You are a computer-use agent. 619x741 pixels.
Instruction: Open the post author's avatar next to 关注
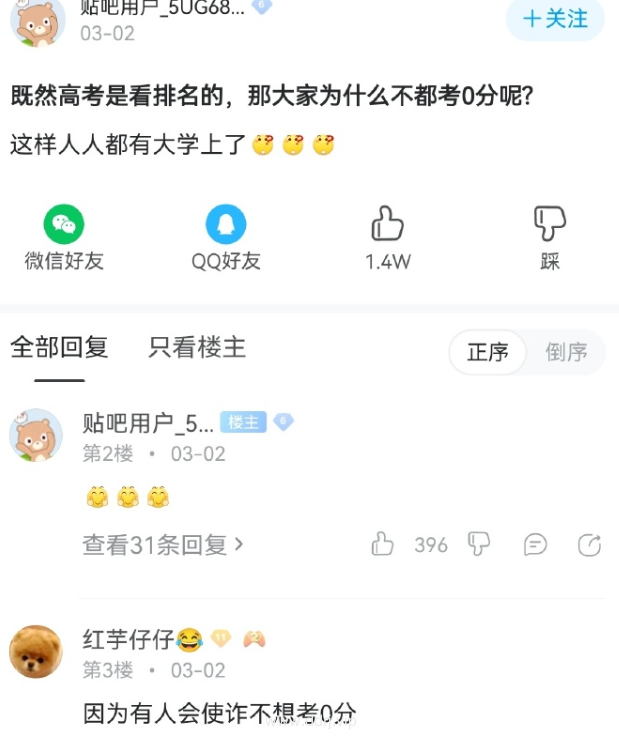pyautogui.click(x=36, y=20)
